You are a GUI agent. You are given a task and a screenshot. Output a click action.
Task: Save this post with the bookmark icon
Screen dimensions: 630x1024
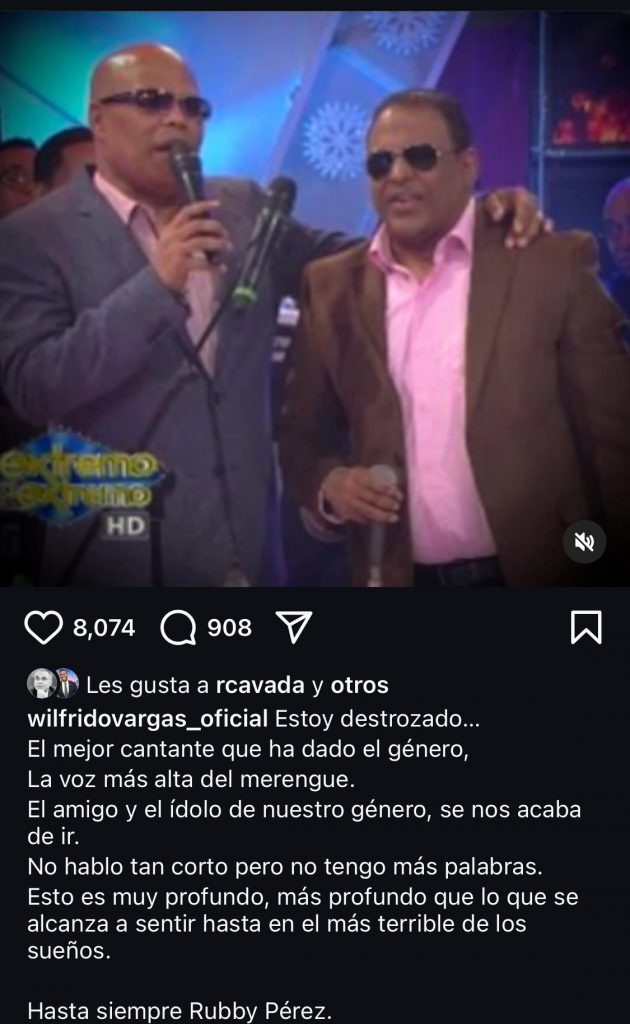[x=585, y=627]
